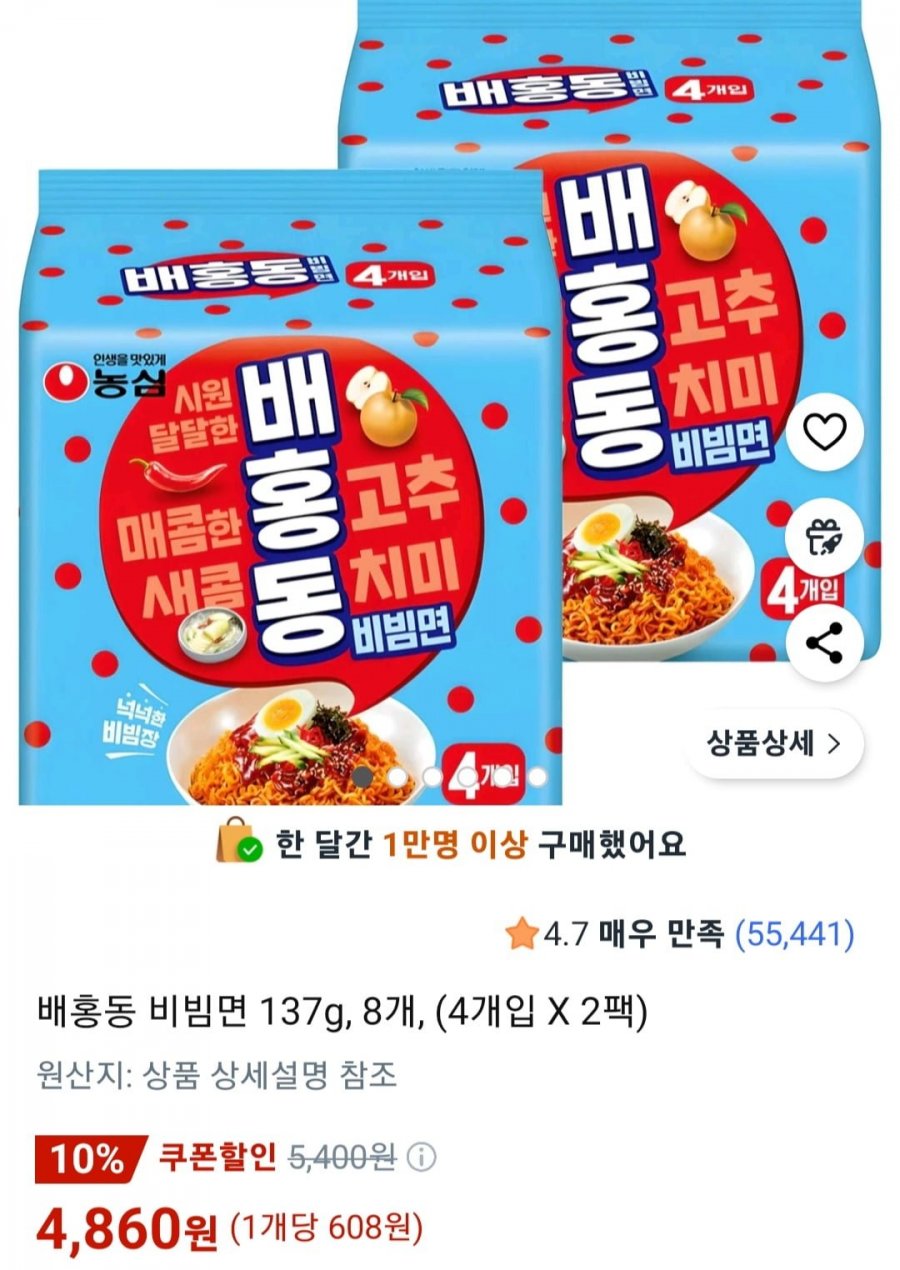Tap the info icon next to 5,400원
Viewport: 900px width, 1270px height.
[x=423, y=1159]
